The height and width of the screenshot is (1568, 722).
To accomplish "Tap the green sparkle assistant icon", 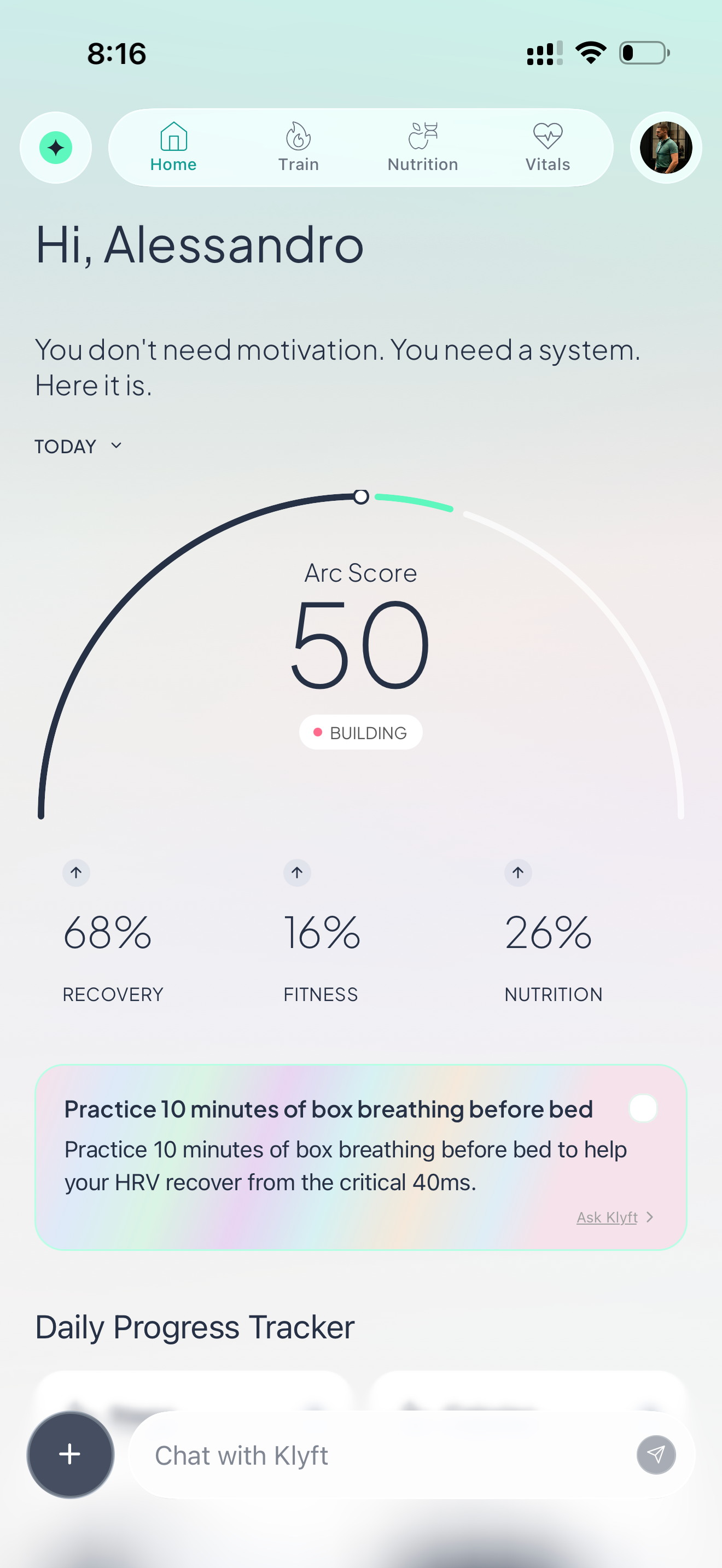I will coord(56,147).
